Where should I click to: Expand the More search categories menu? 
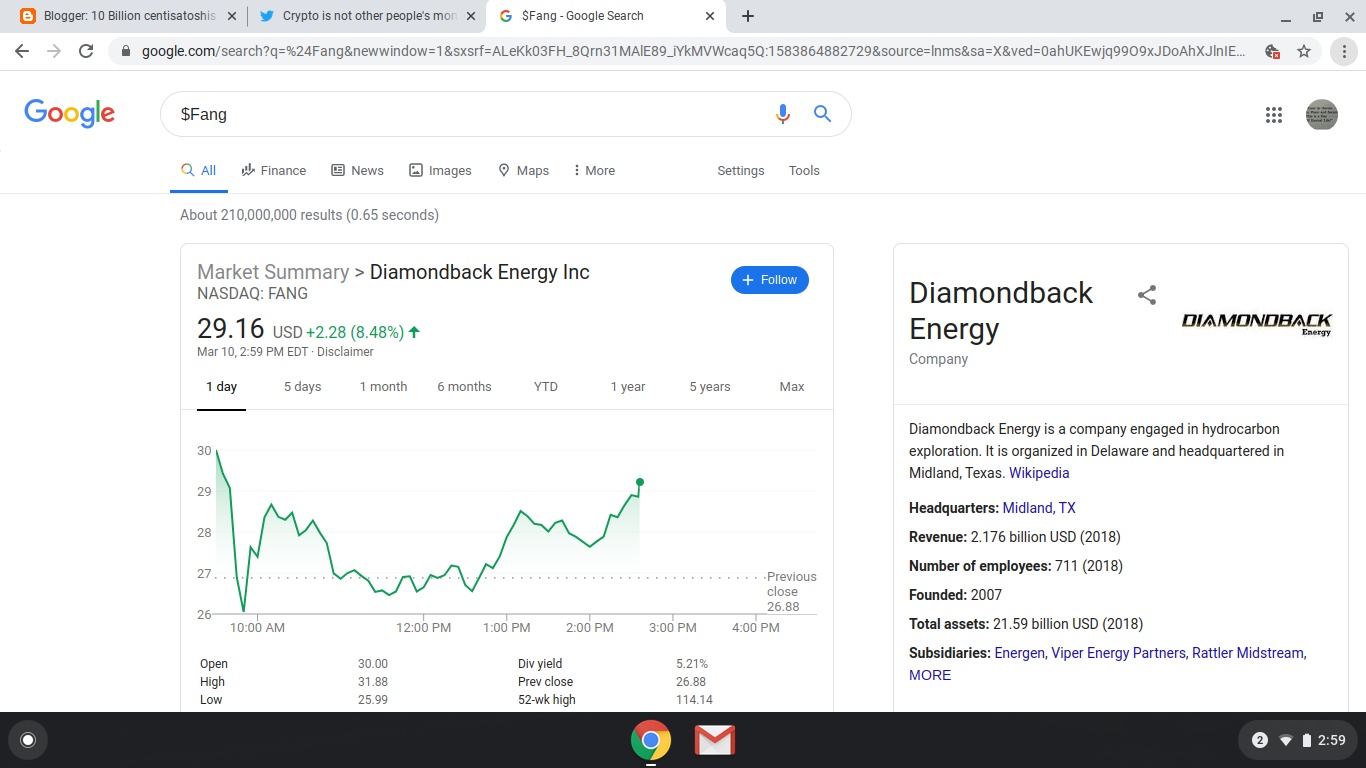point(593,171)
